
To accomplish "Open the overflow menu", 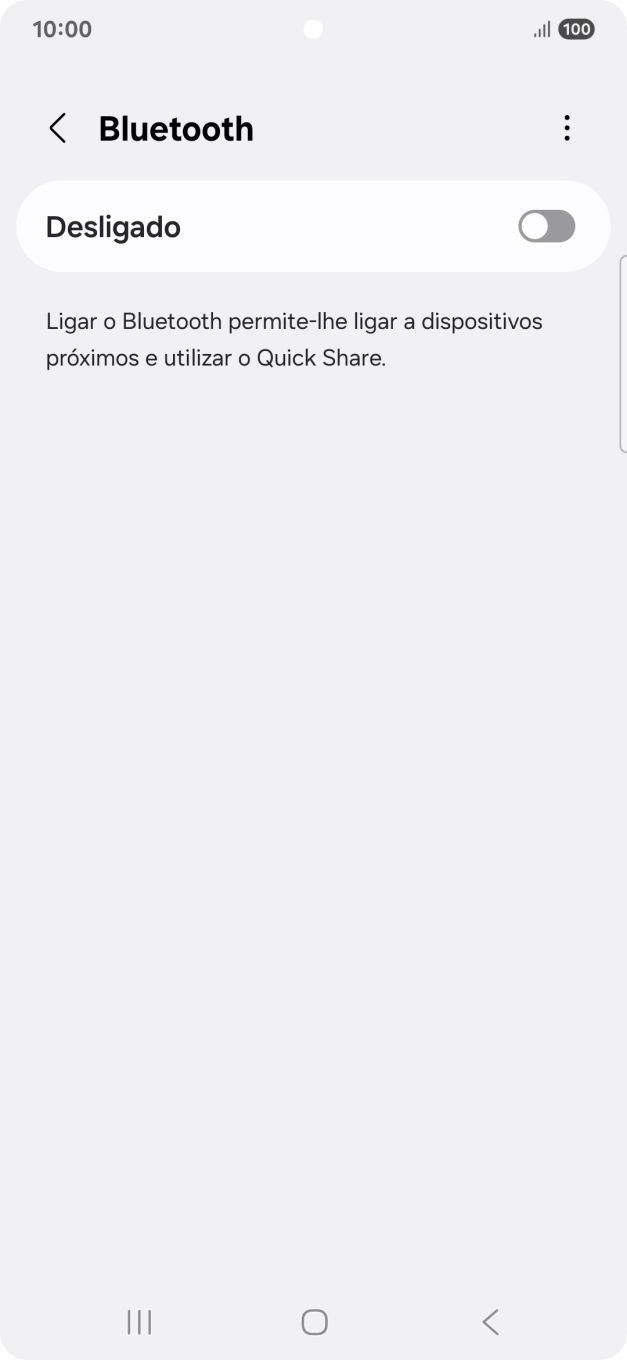I will coord(567,128).
